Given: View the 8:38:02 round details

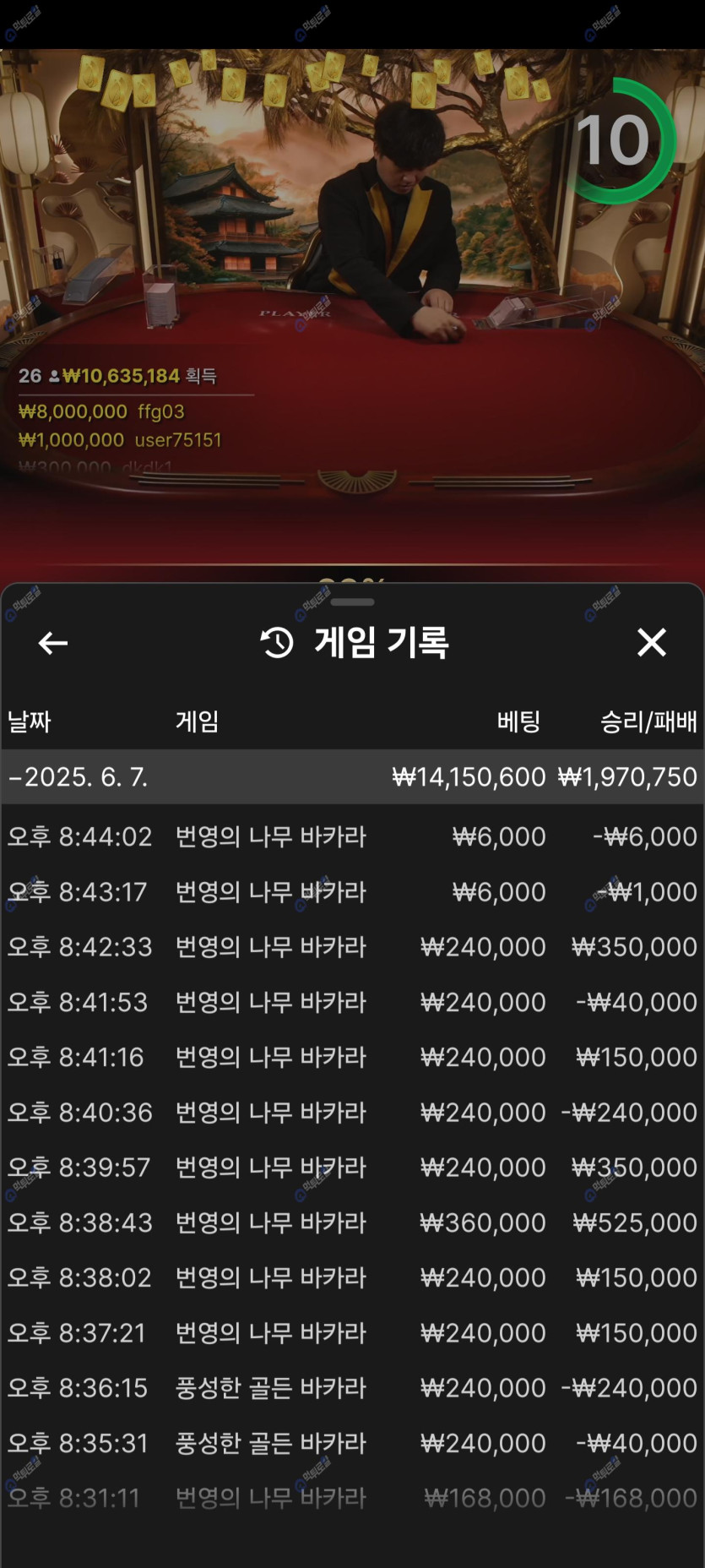Looking at the screenshot, I should 352,1277.
